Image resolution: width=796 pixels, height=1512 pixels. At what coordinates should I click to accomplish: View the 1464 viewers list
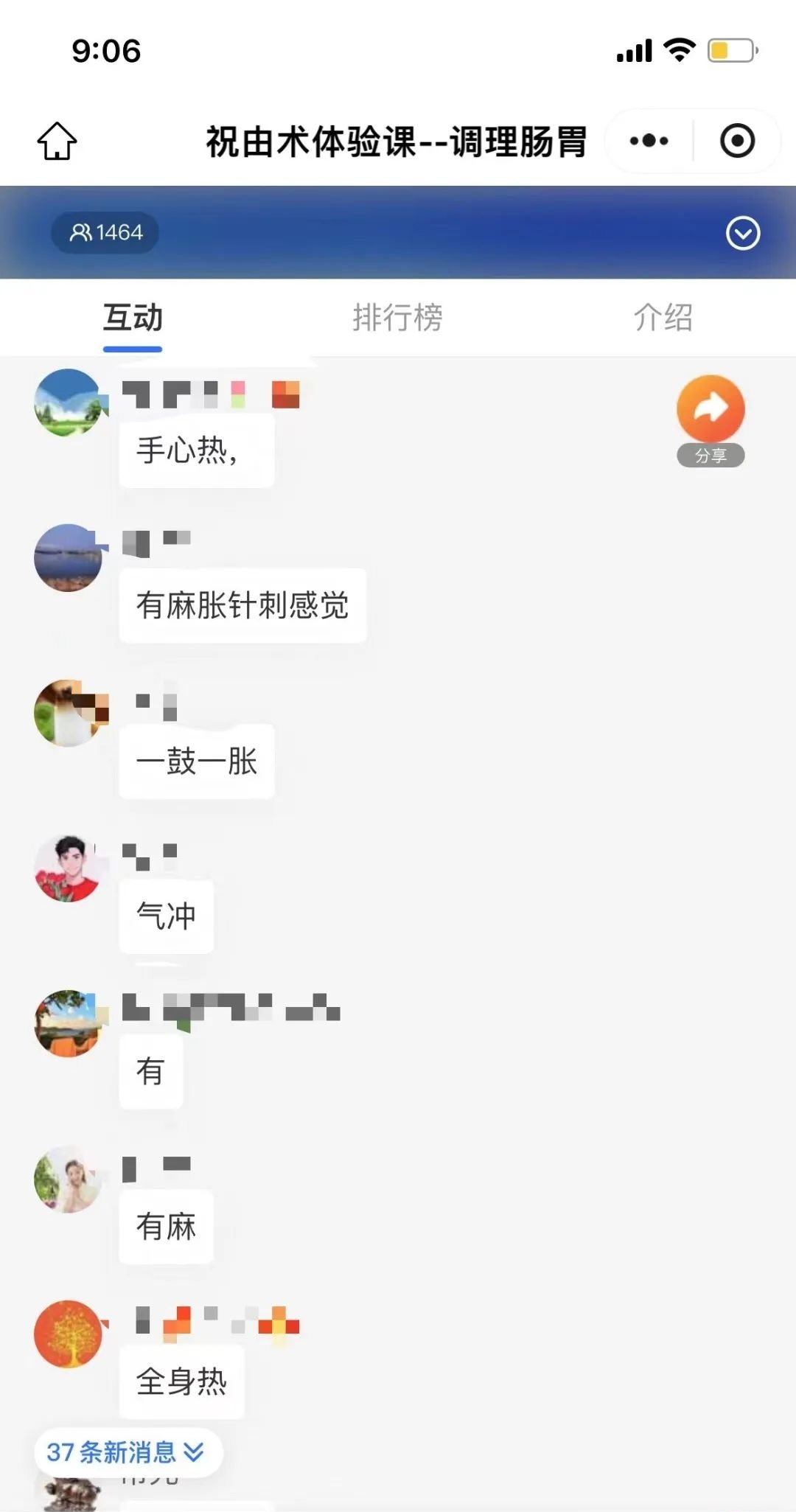105,233
